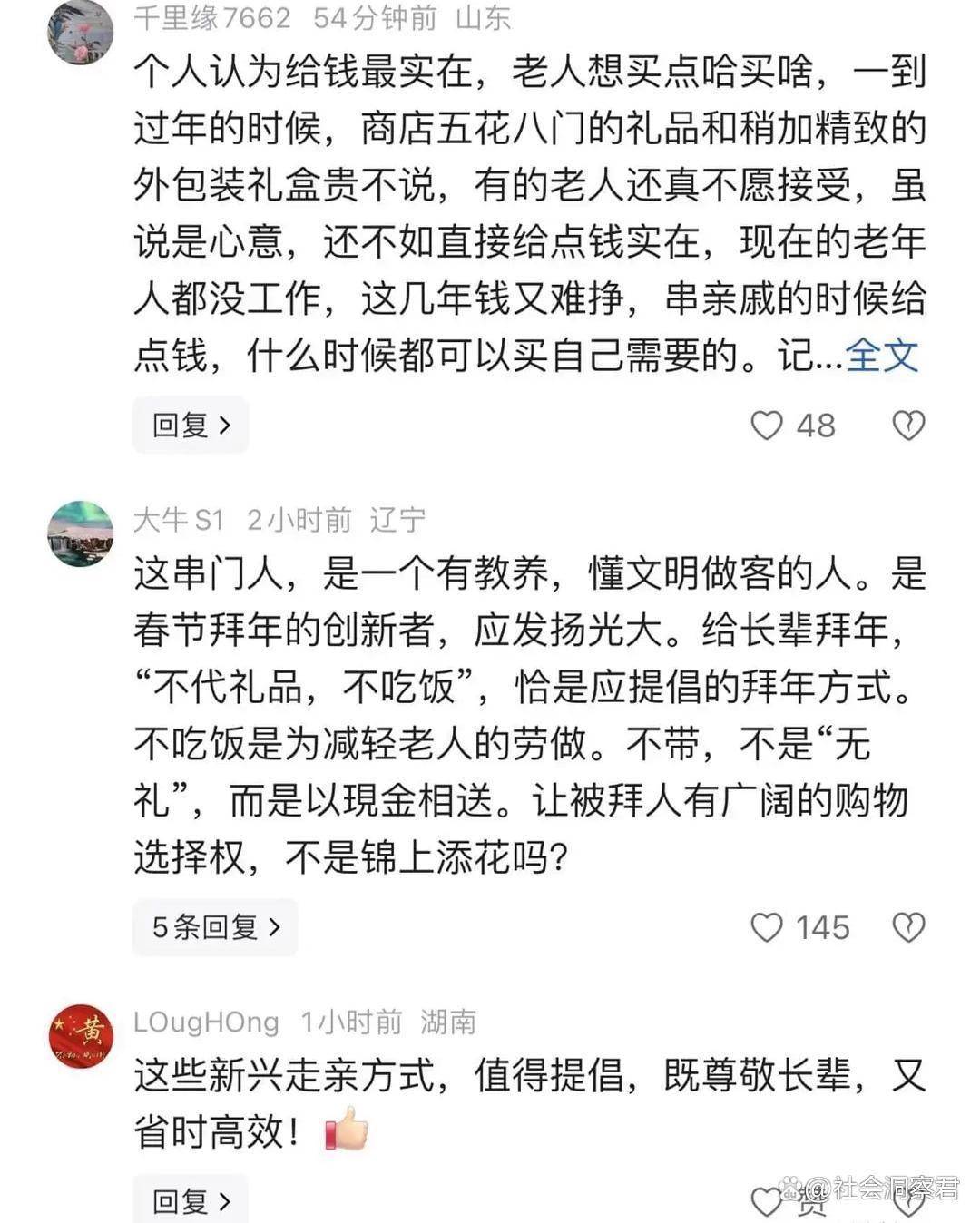Screen dimensions: 980x1223
Task: Open 大牛S1's profile avatar
Action: pyautogui.click(x=80, y=534)
